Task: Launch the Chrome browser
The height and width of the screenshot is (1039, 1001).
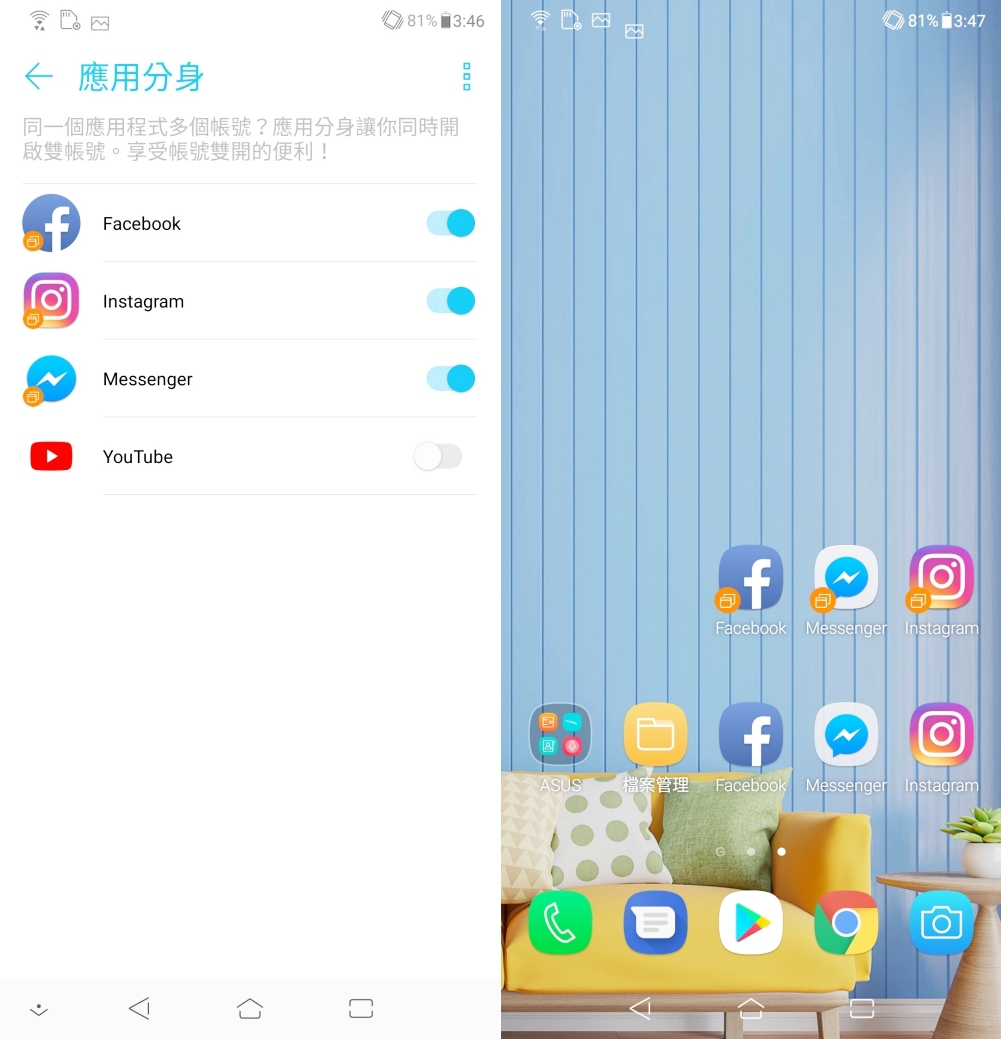Action: pyautogui.click(x=846, y=923)
